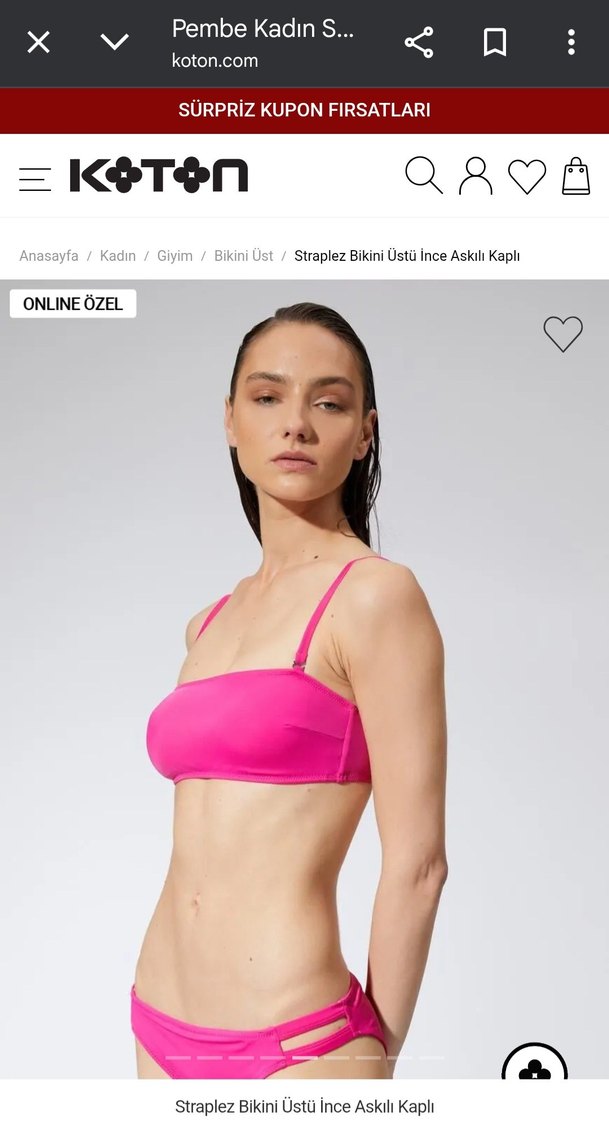Go to the Anasayfa breadcrumb
This screenshot has height=1126, width=609.
(x=49, y=256)
